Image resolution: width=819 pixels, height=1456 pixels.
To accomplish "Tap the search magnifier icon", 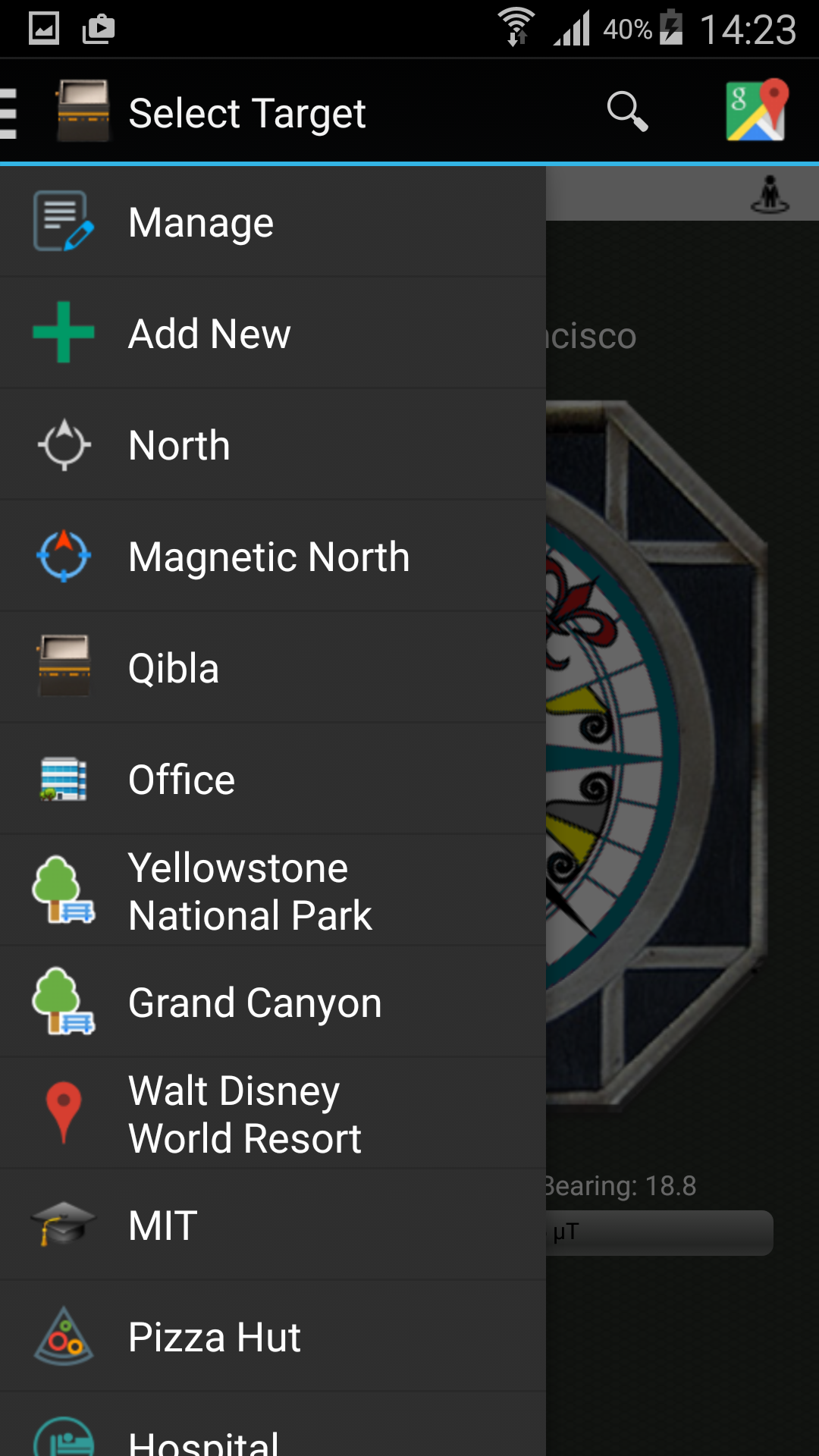I will [627, 111].
